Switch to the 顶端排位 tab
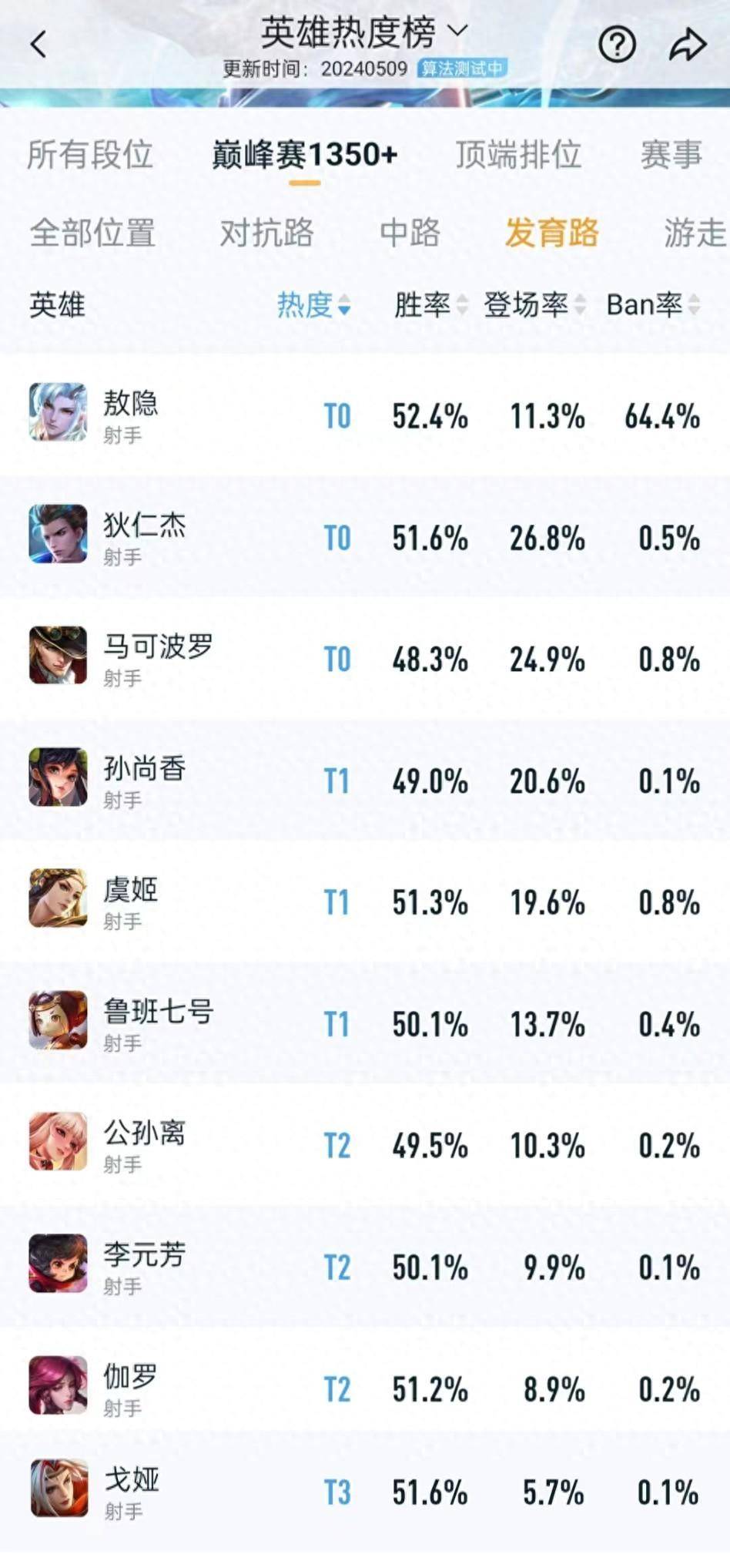 click(x=517, y=155)
